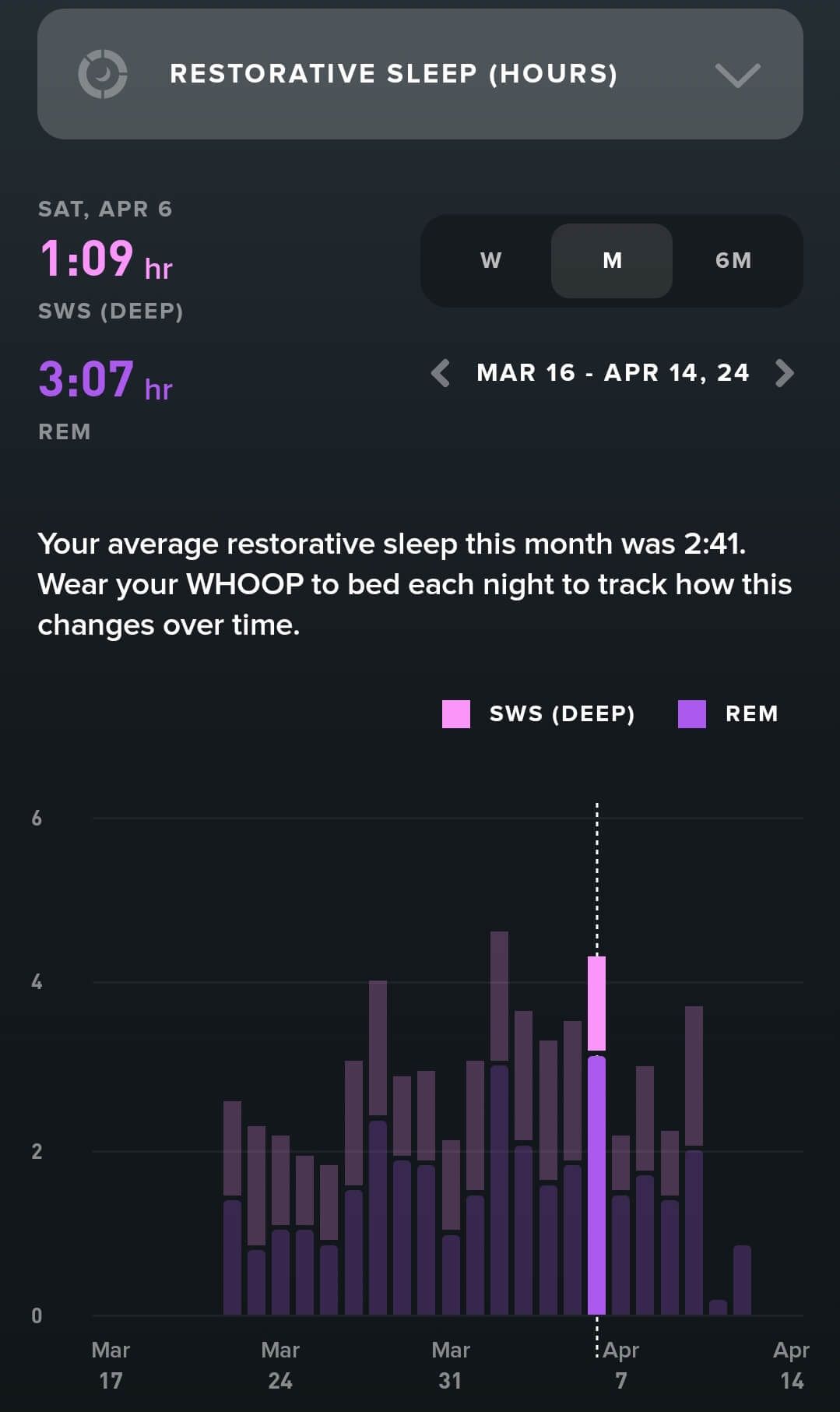Switch to the weekly W view

(x=490, y=260)
